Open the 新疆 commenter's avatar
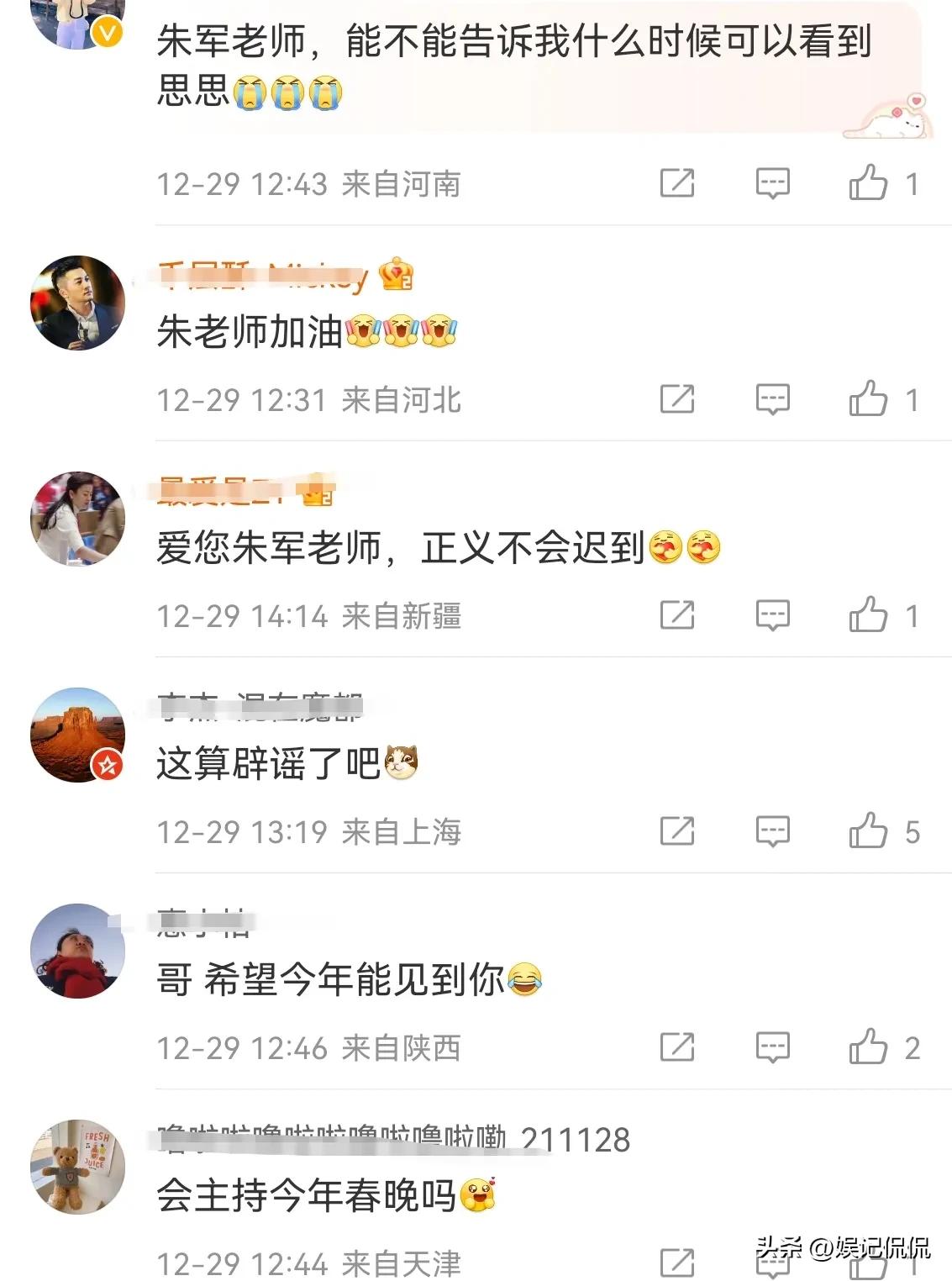The width and height of the screenshot is (952, 1281). point(80,519)
